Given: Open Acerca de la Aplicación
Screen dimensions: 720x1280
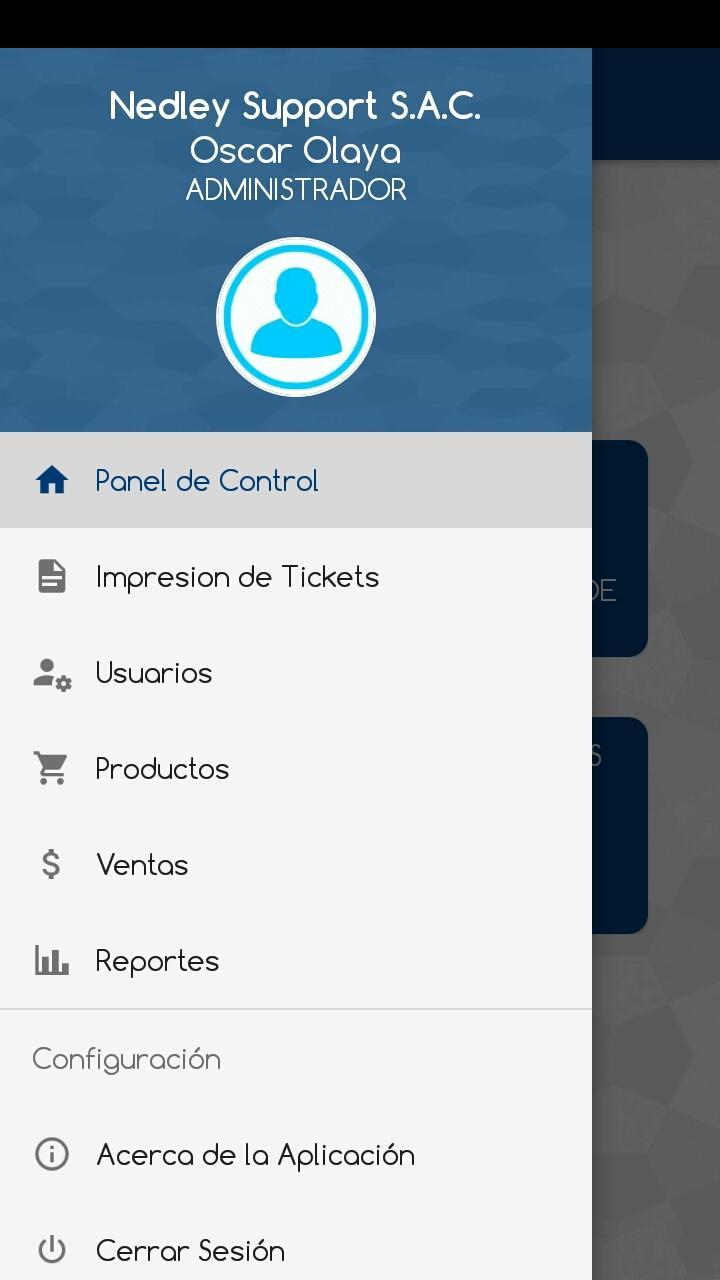Looking at the screenshot, I should (x=255, y=1155).
